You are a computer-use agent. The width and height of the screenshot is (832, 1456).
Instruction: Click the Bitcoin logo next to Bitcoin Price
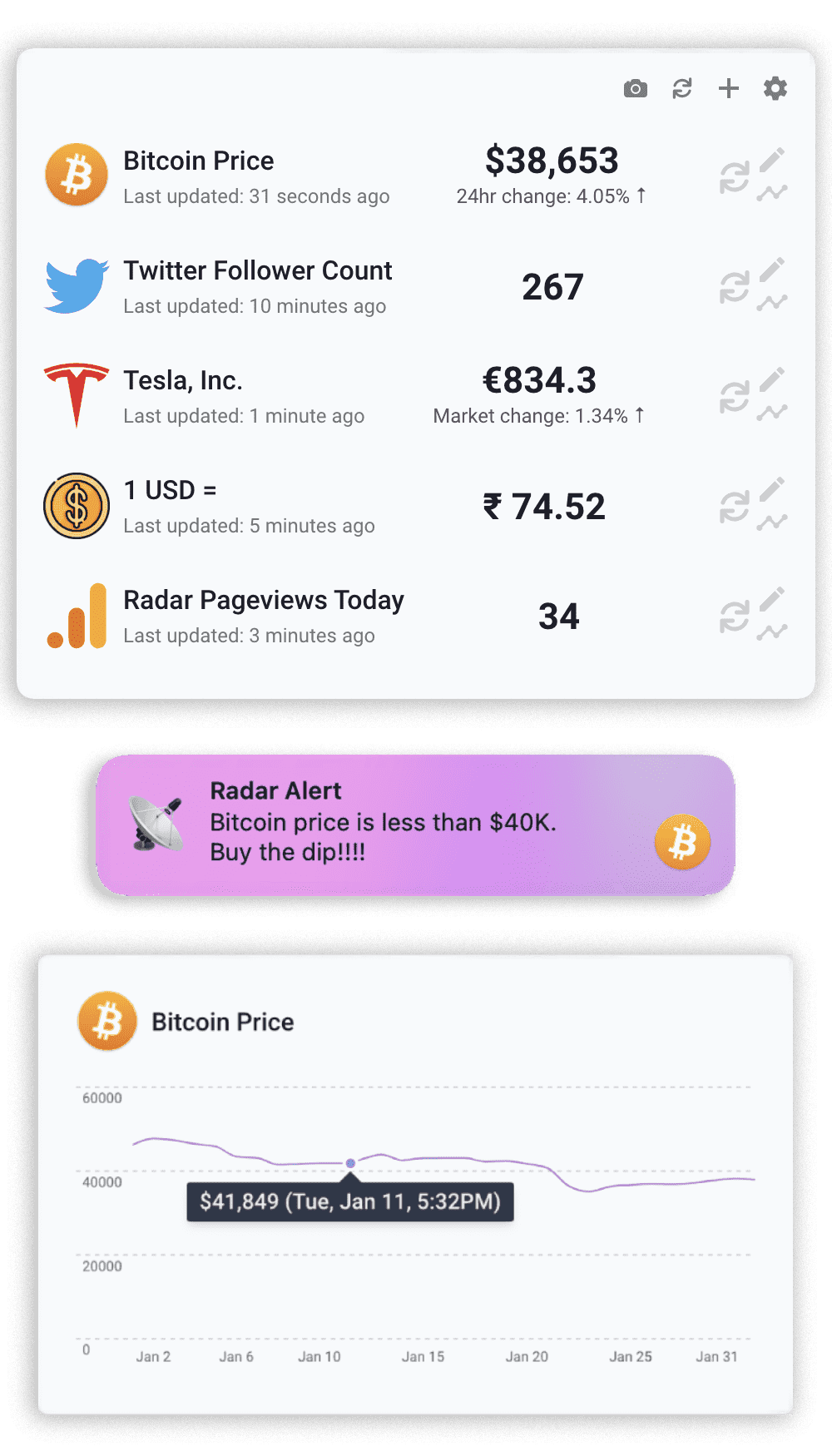[76, 175]
